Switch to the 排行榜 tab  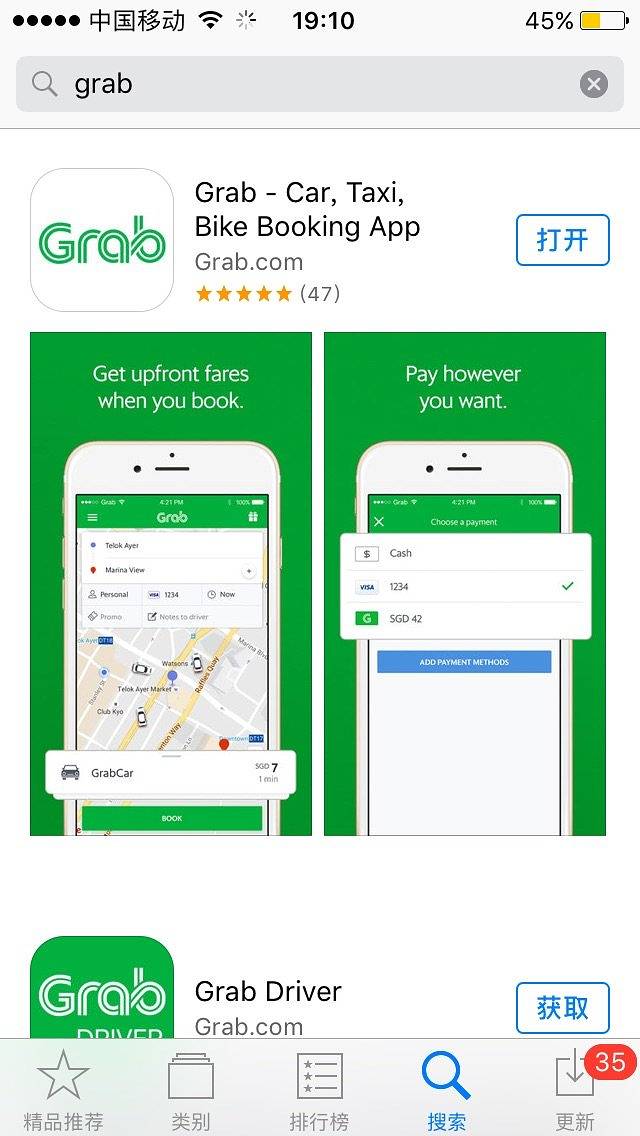click(319, 1090)
